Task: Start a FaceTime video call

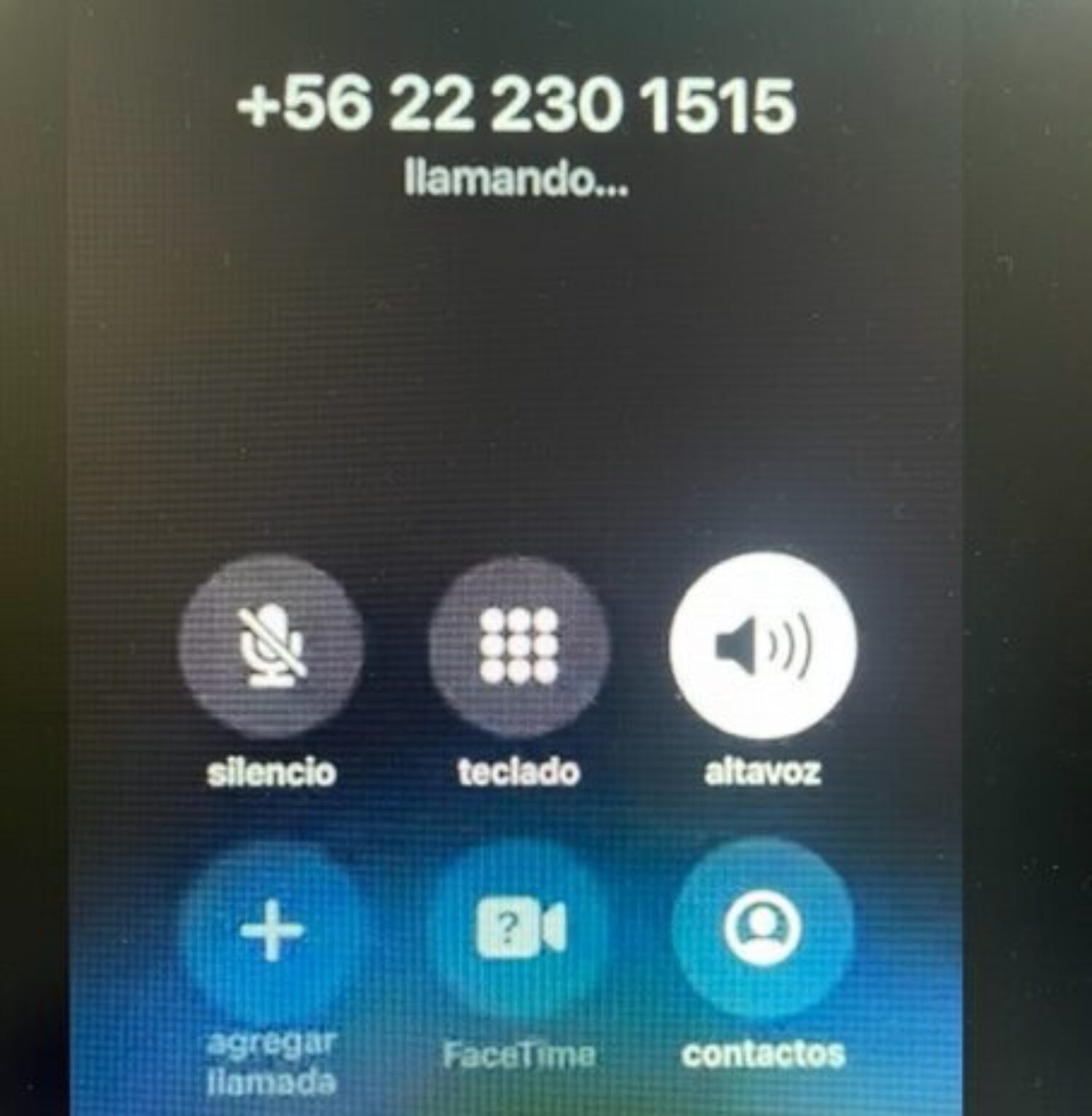Action: click(519, 930)
